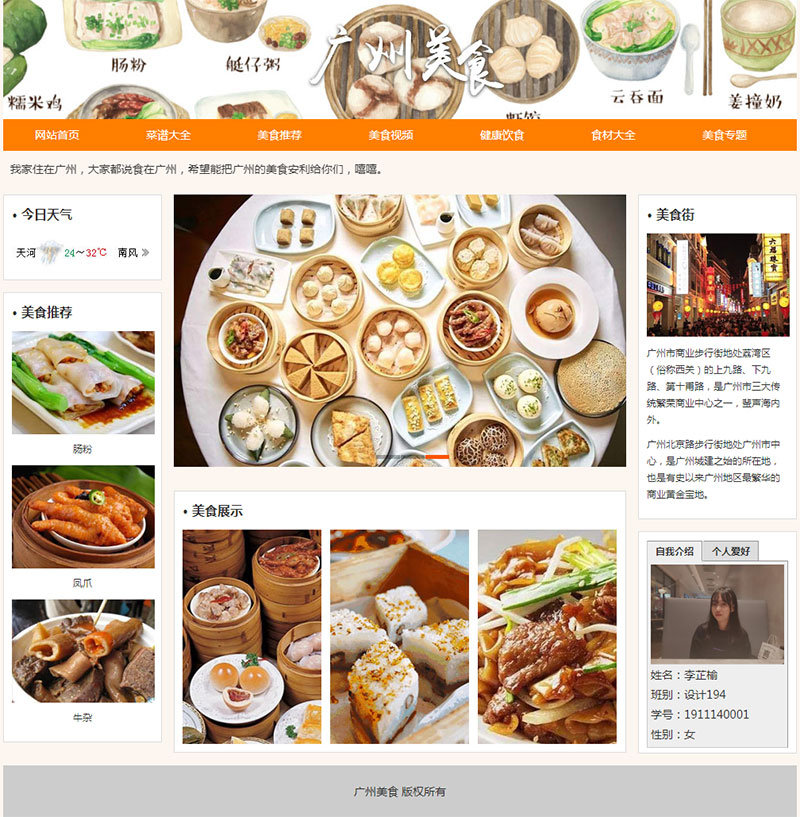Select the highlighted orange slide indicator

click(437, 457)
